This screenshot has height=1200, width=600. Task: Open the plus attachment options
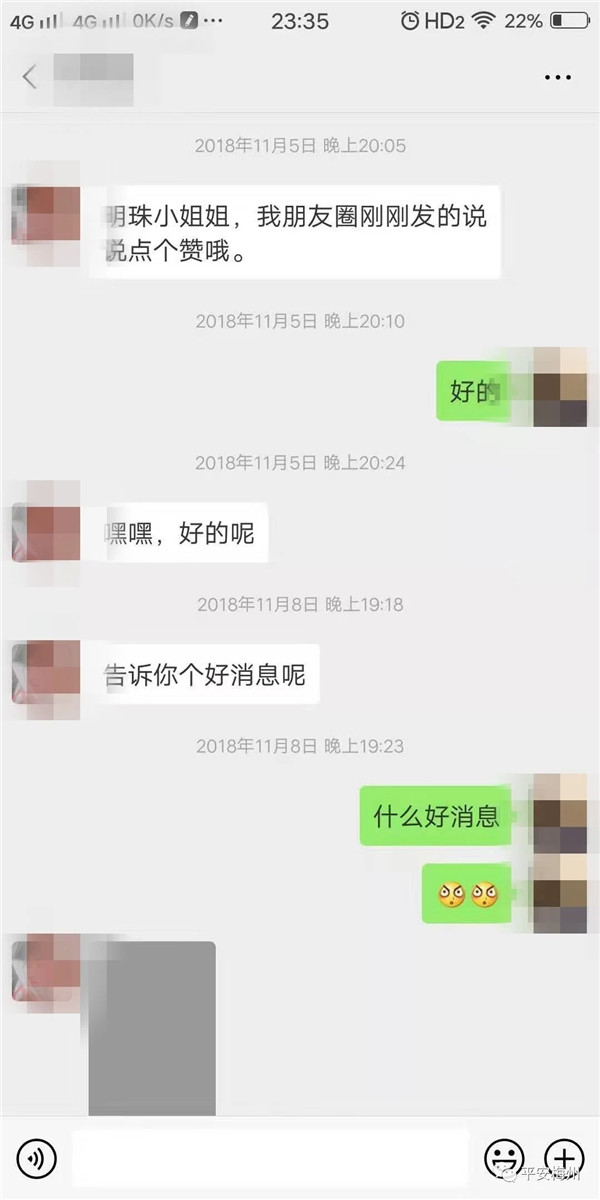tap(564, 1159)
